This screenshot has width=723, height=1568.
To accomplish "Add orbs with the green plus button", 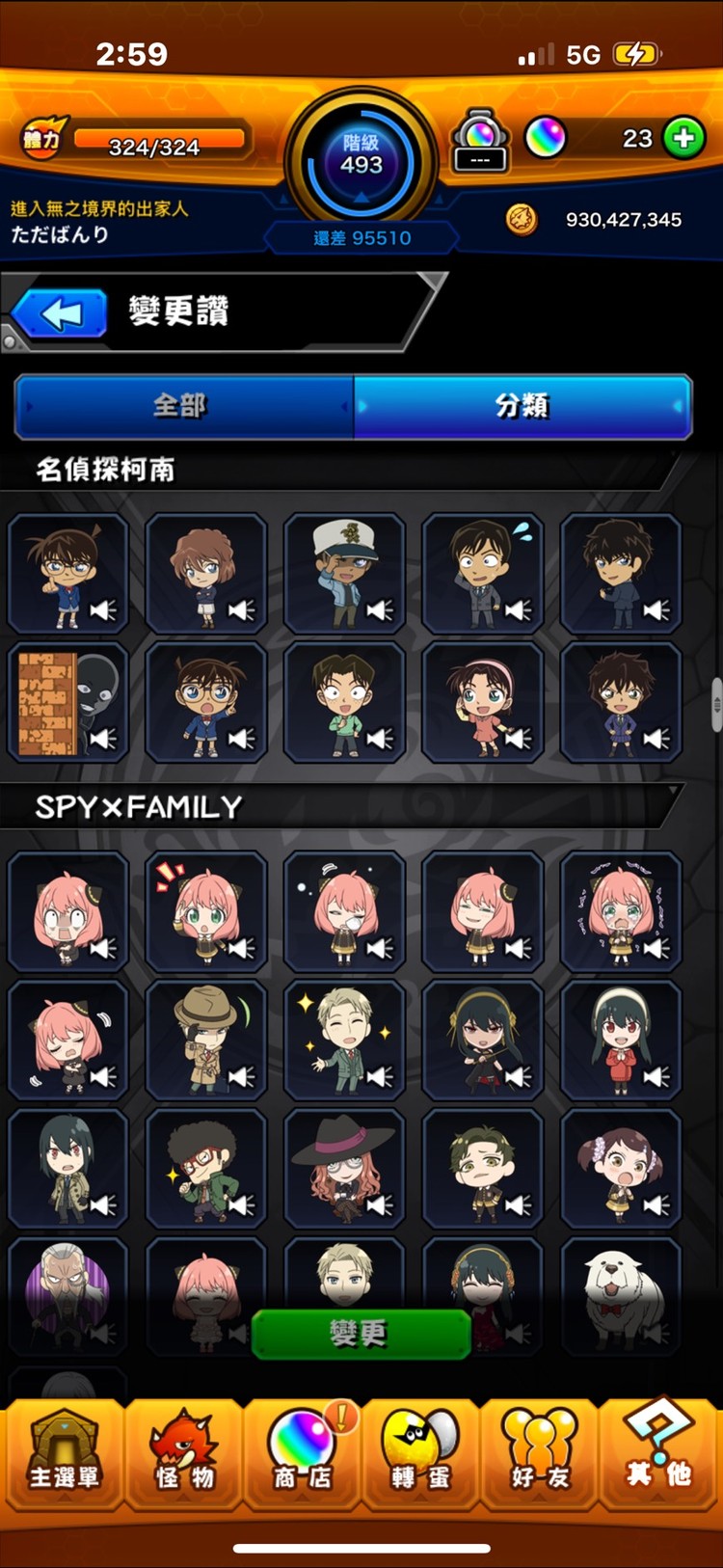I will pos(684,138).
